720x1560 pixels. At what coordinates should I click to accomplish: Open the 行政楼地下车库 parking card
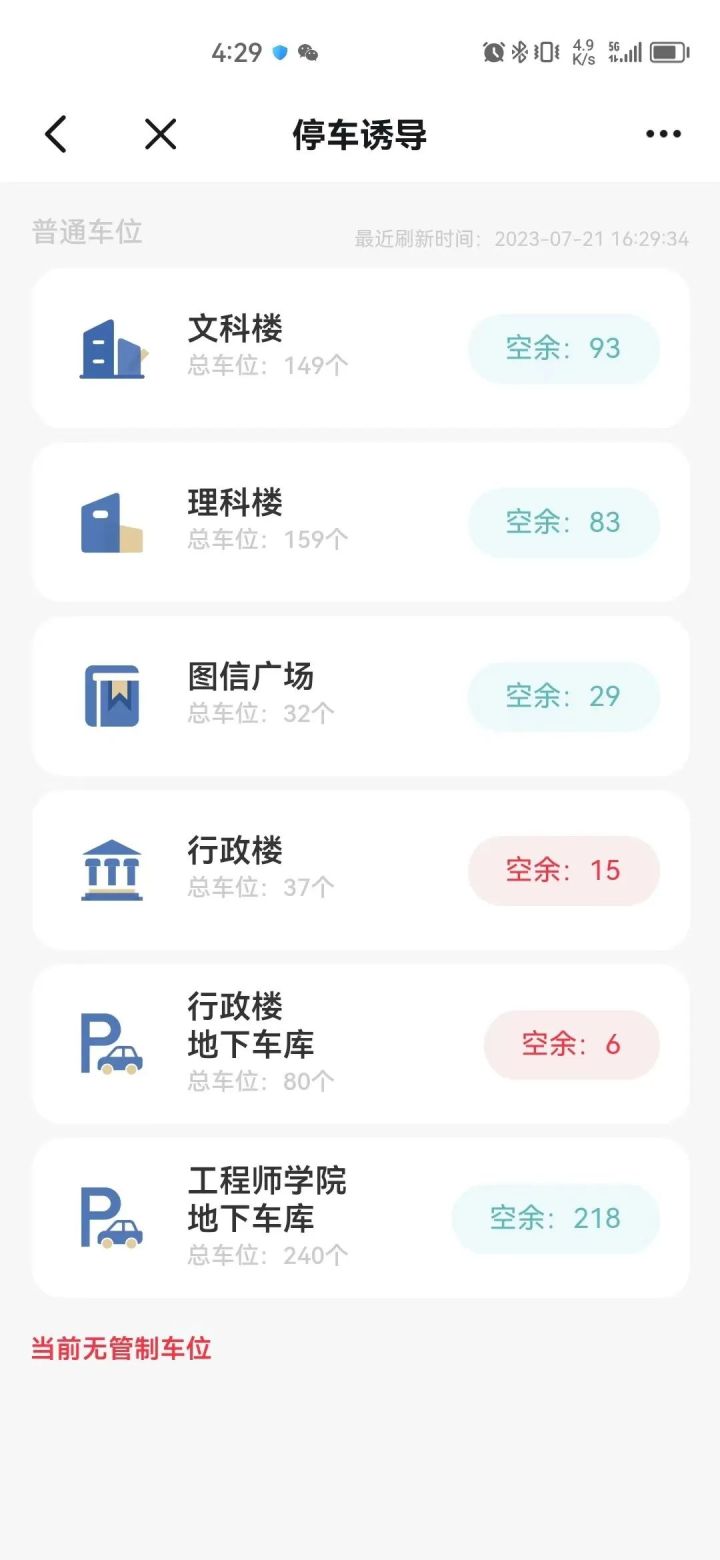point(361,1044)
